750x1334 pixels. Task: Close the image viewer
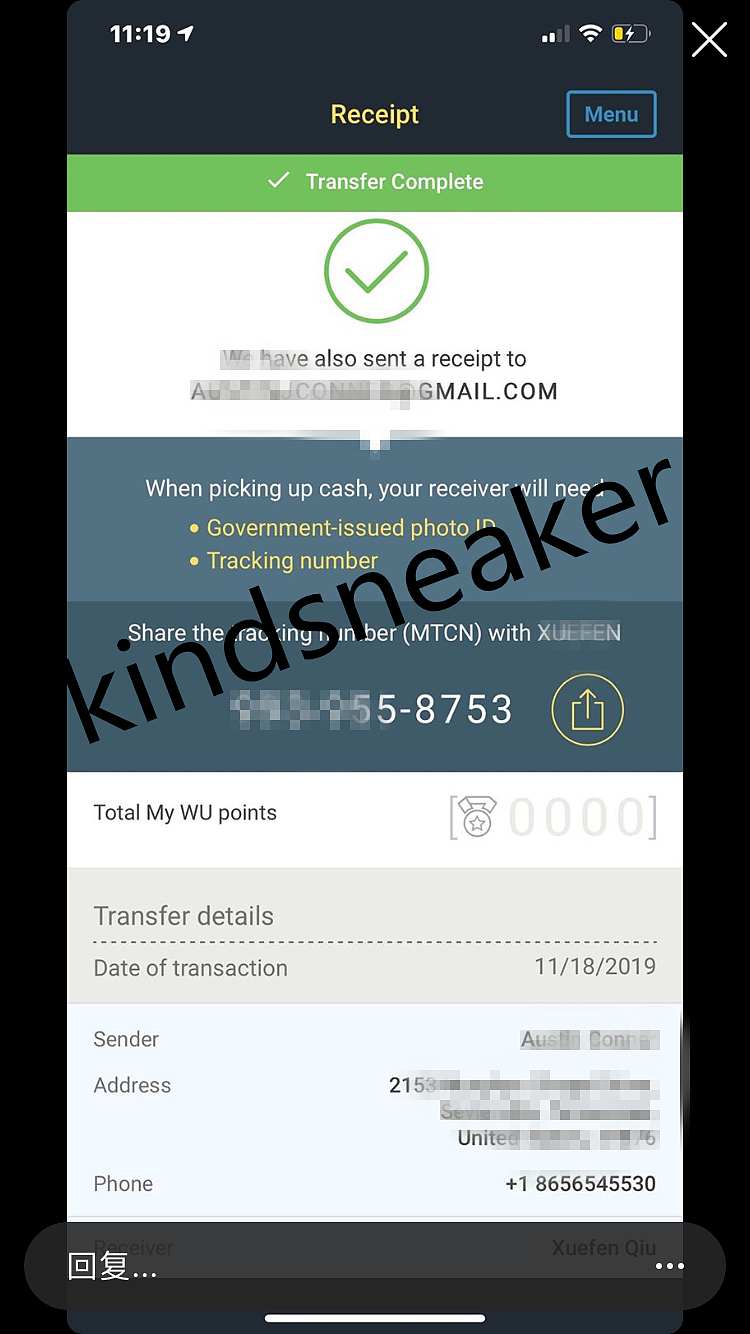(x=709, y=40)
